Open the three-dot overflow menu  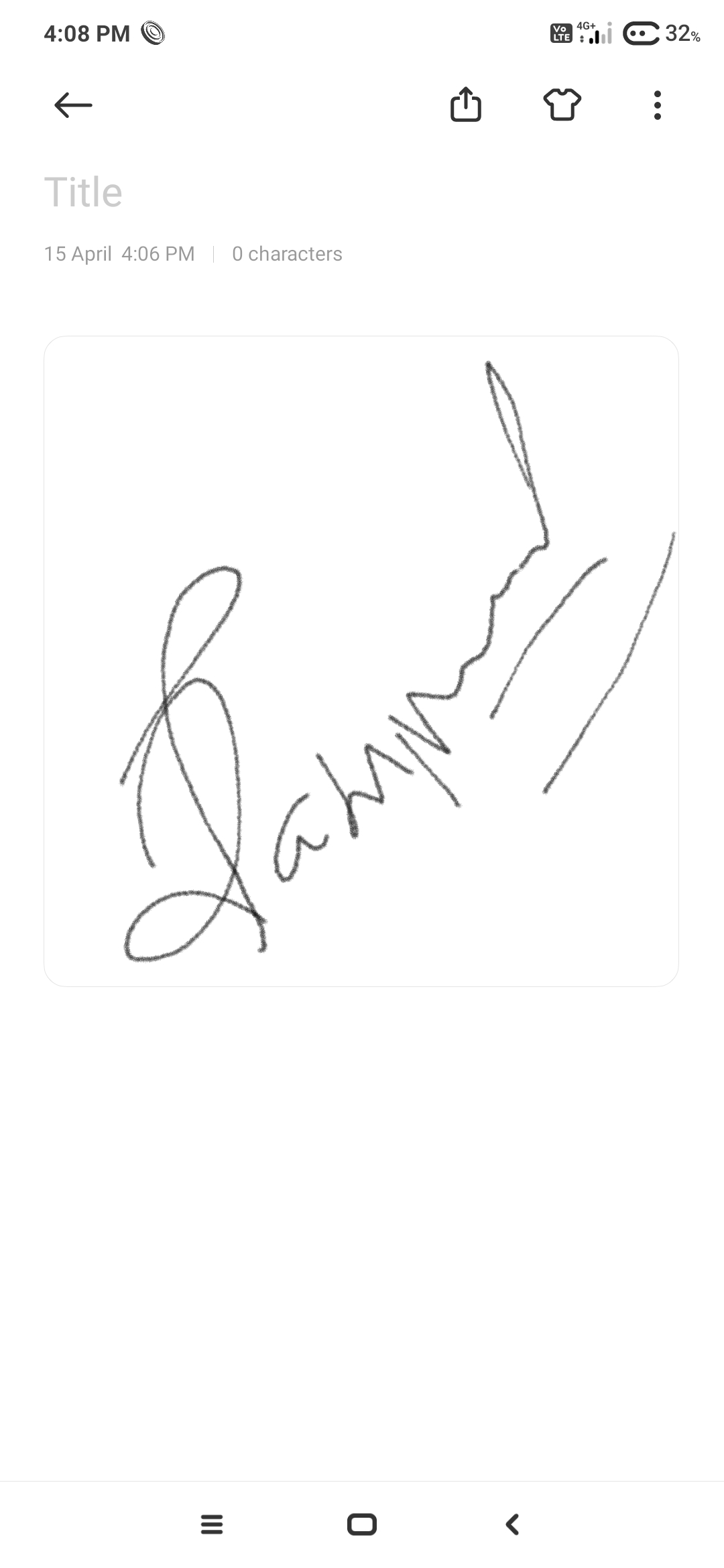coord(658,105)
